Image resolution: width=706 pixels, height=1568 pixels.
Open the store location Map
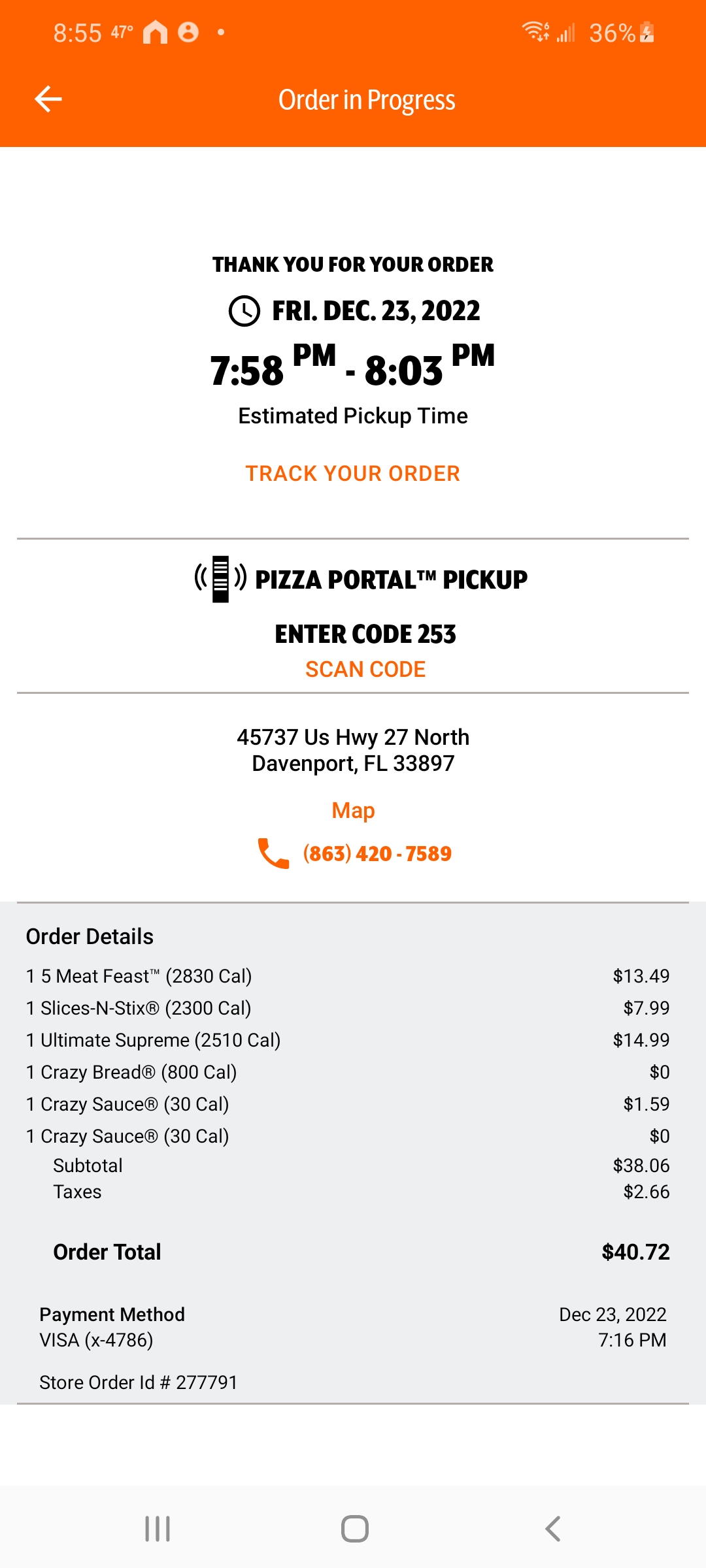coord(353,811)
